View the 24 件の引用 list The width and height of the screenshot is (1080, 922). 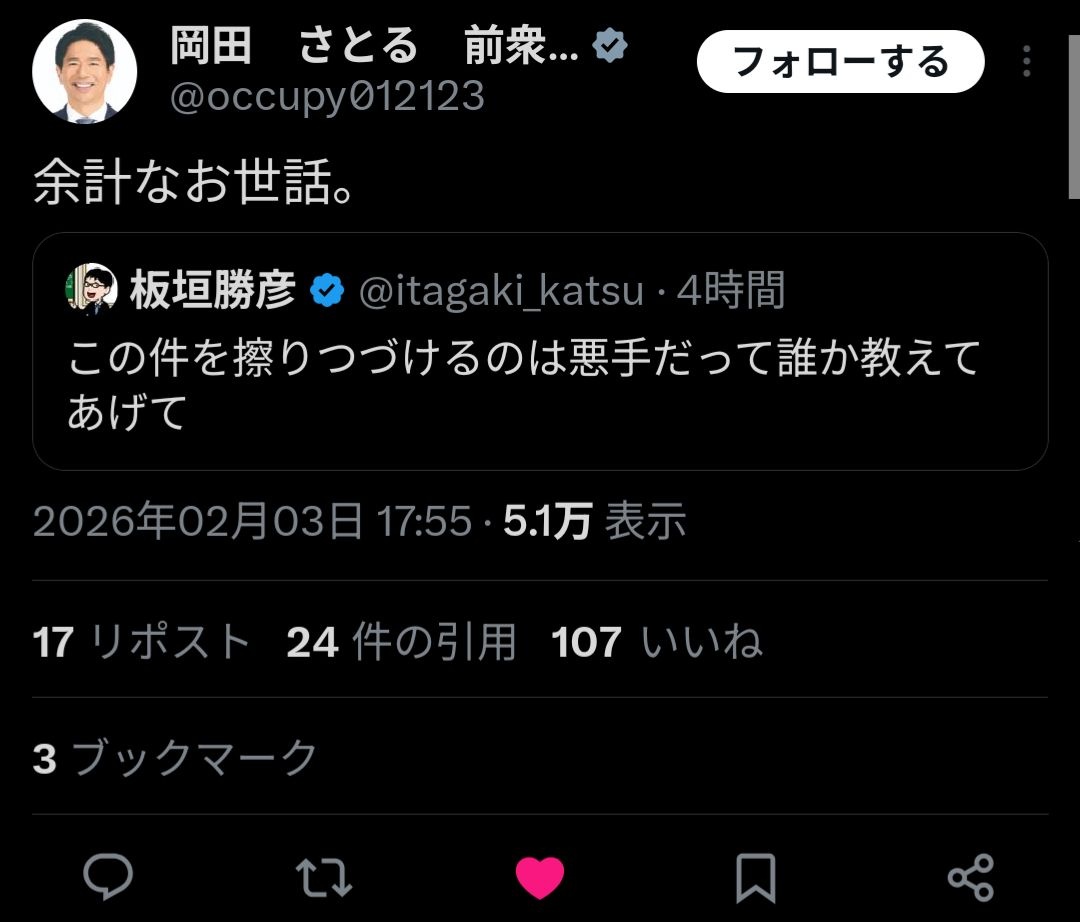[401, 641]
